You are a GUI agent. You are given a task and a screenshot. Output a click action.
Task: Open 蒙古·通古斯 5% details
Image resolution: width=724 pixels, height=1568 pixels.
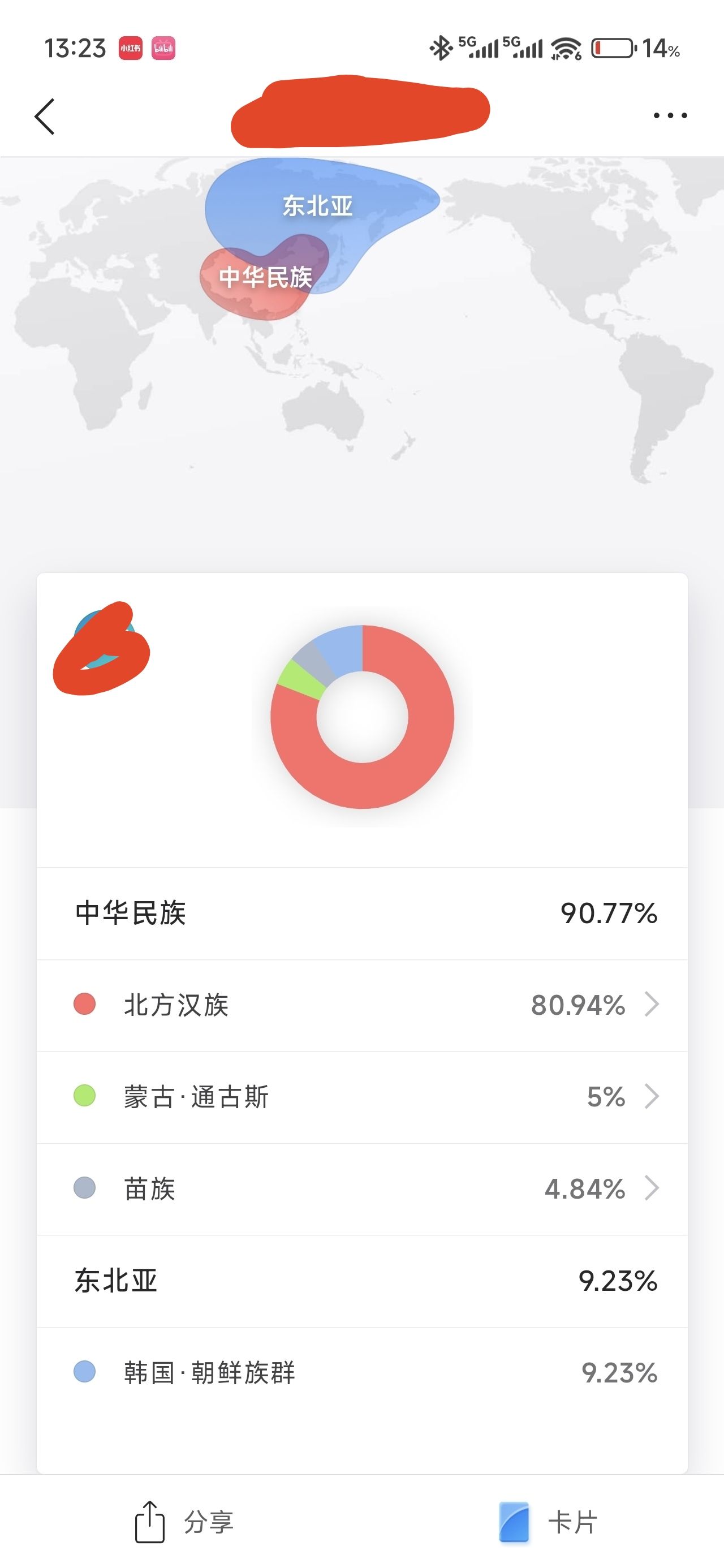(x=363, y=1097)
